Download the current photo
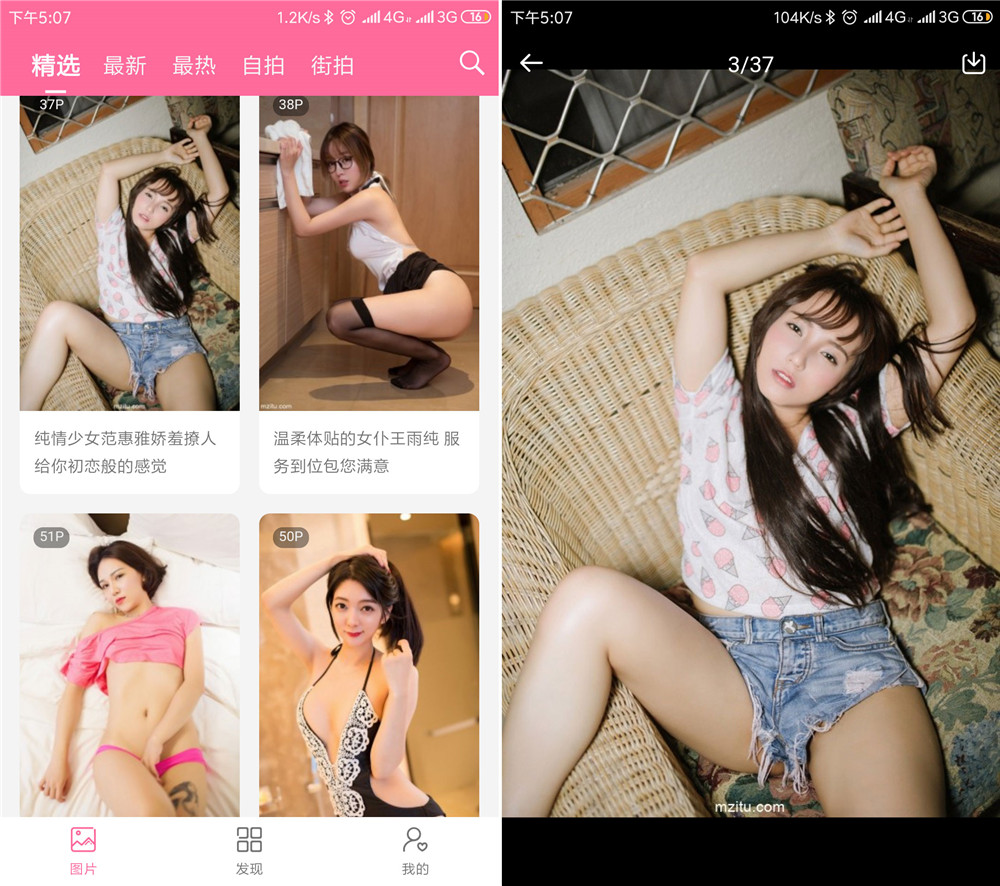The image size is (1000, 886). pos(973,63)
